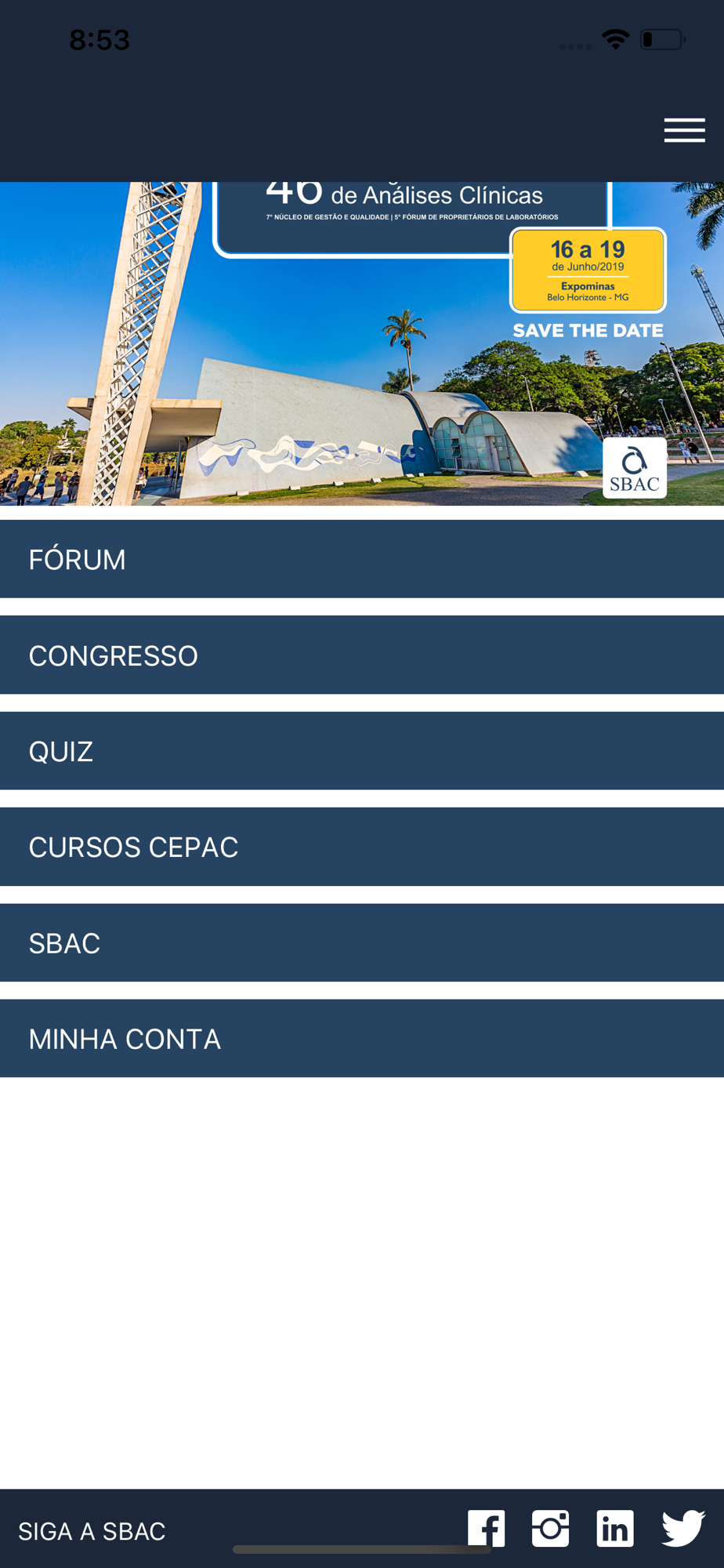Open the hamburger menu
Viewport: 724px width, 1568px height.
click(684, 130)
